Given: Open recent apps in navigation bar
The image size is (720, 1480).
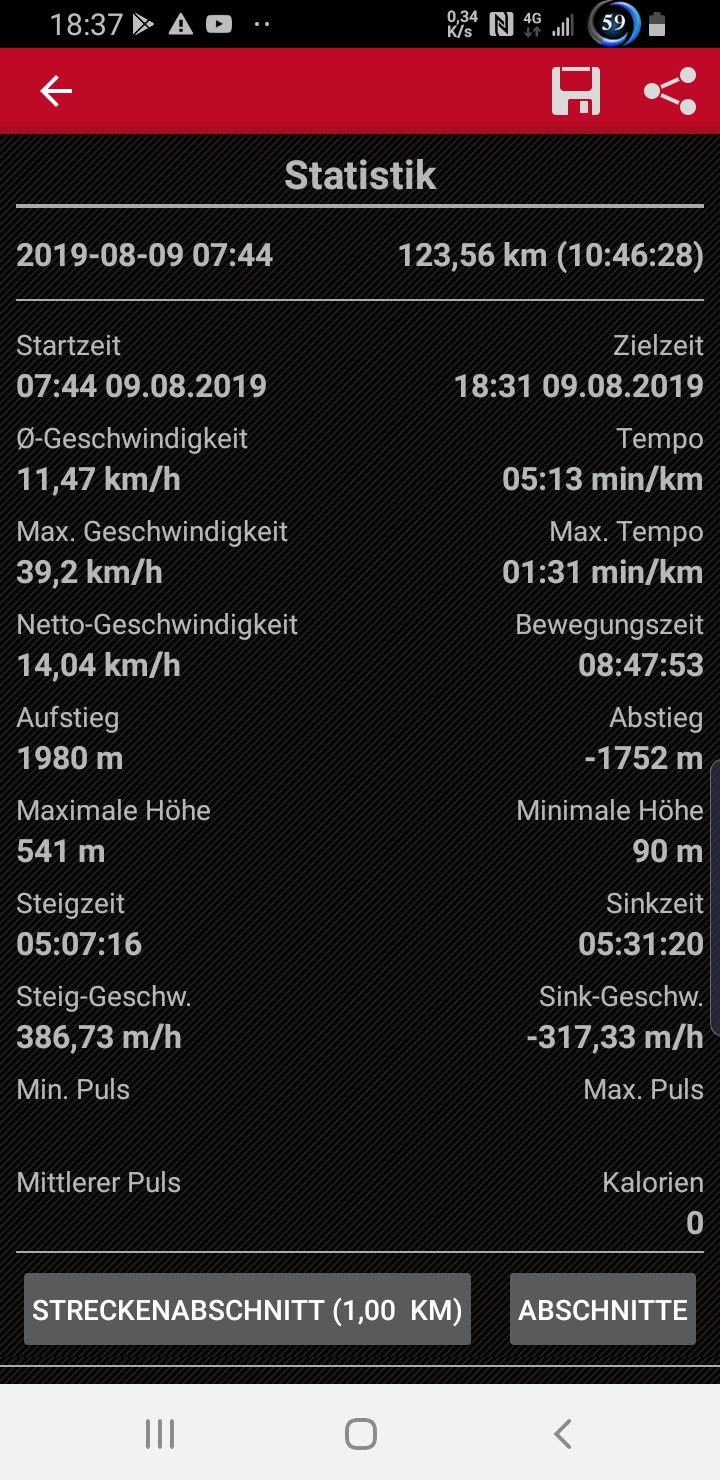Looking at the screenshot, I should click(x=160, y=1434).
